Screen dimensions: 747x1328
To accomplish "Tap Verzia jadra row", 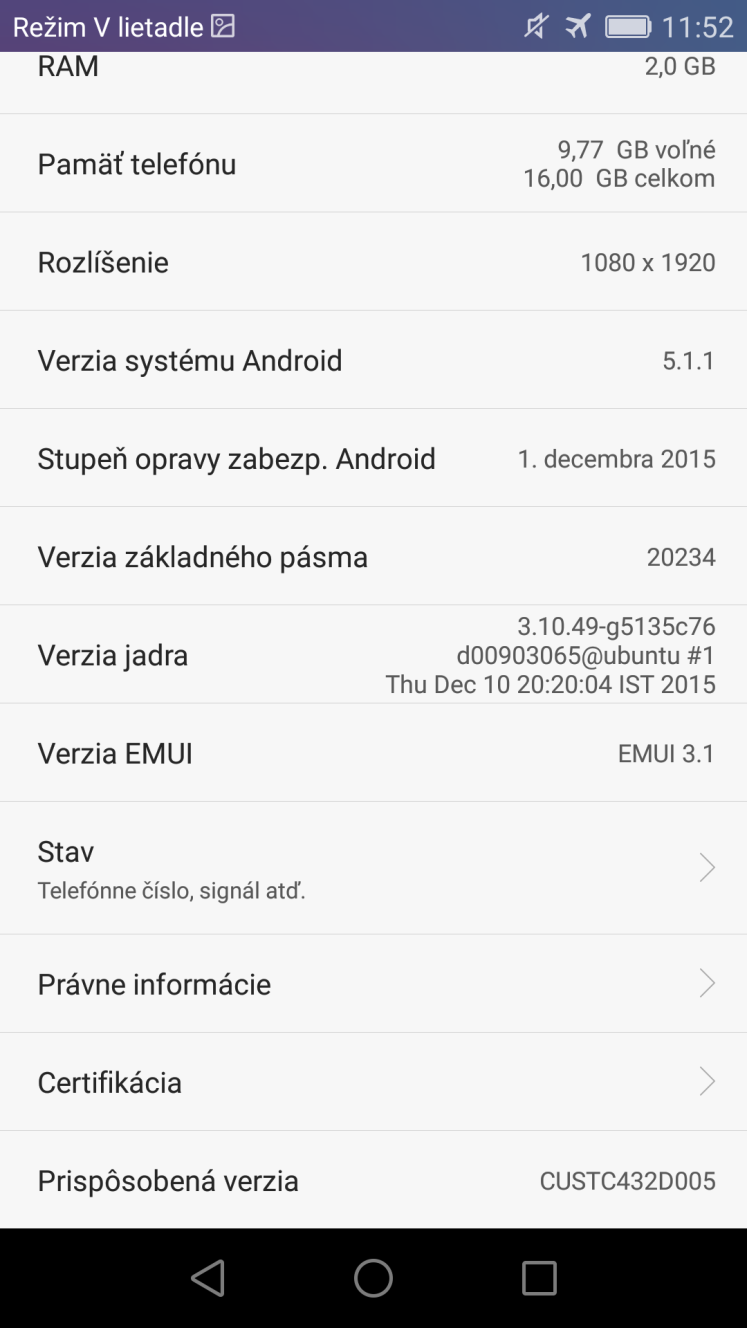I will click(373, 655).
